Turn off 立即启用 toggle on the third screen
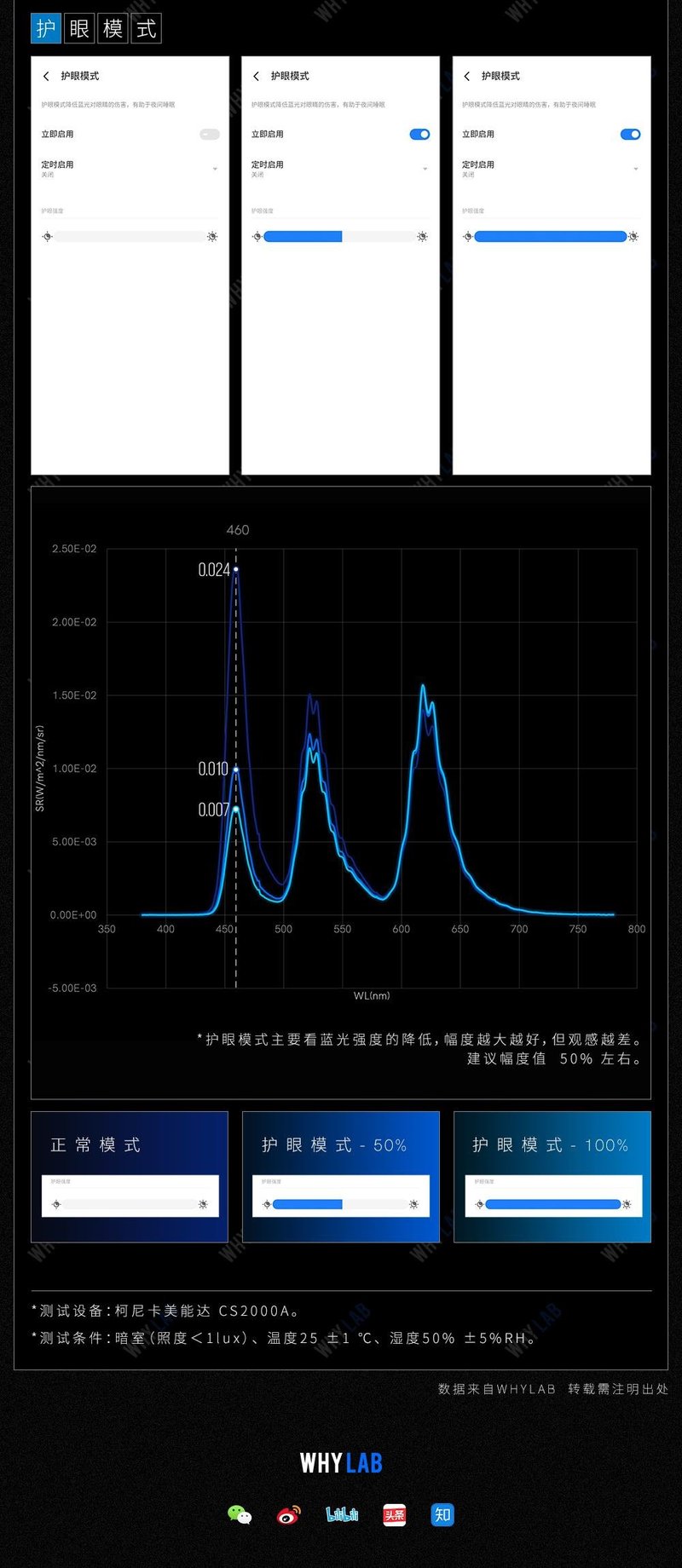 pos(630,134)
